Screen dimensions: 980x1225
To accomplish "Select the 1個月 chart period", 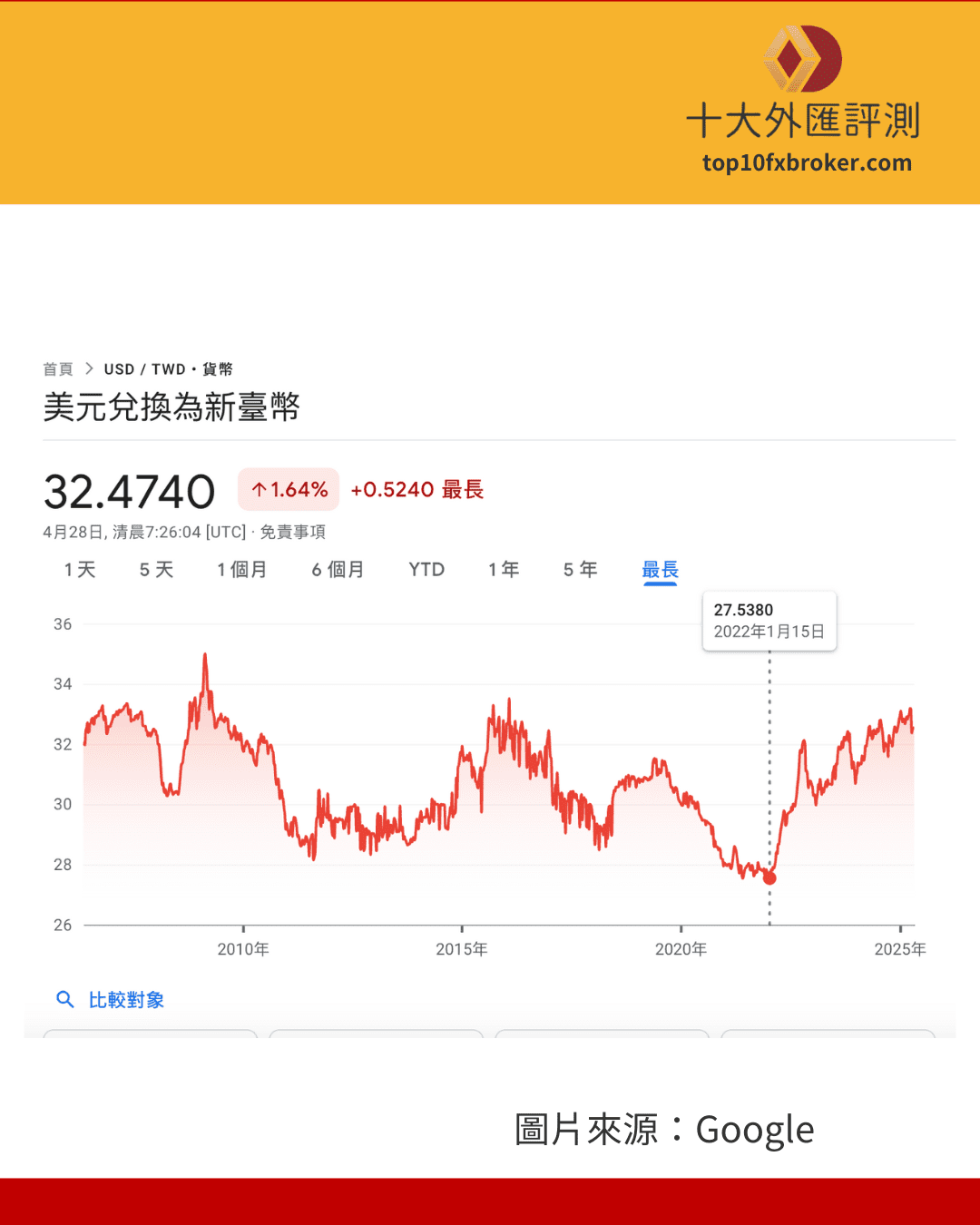I will click(241, 570).
